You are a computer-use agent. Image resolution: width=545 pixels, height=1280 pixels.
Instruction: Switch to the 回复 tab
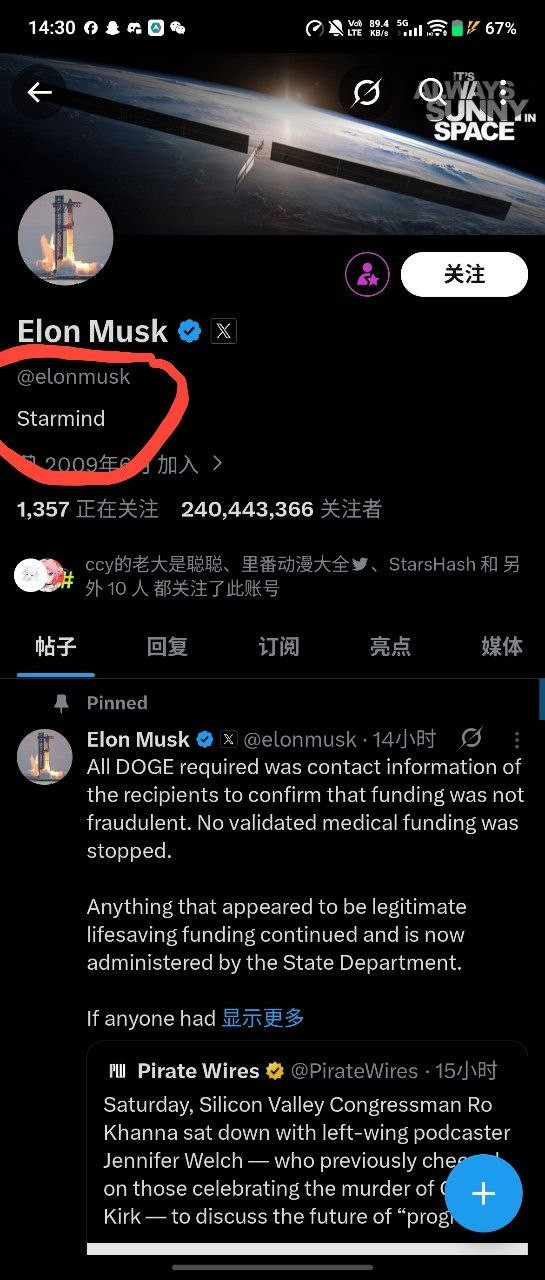click(x=167, y=646)
